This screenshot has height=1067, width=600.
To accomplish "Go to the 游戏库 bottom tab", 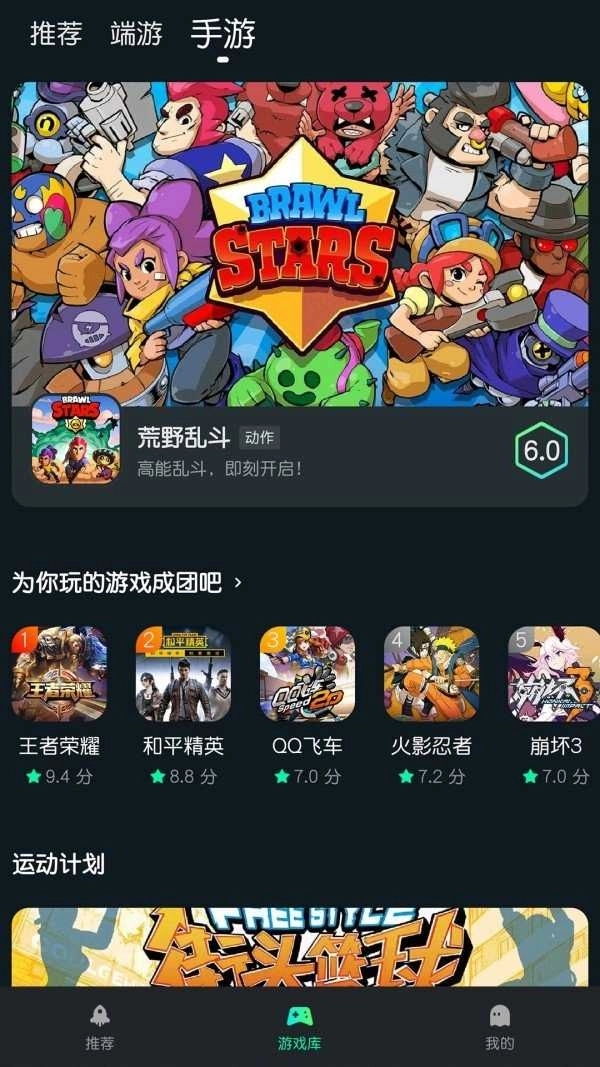I will pos(300,1027).
